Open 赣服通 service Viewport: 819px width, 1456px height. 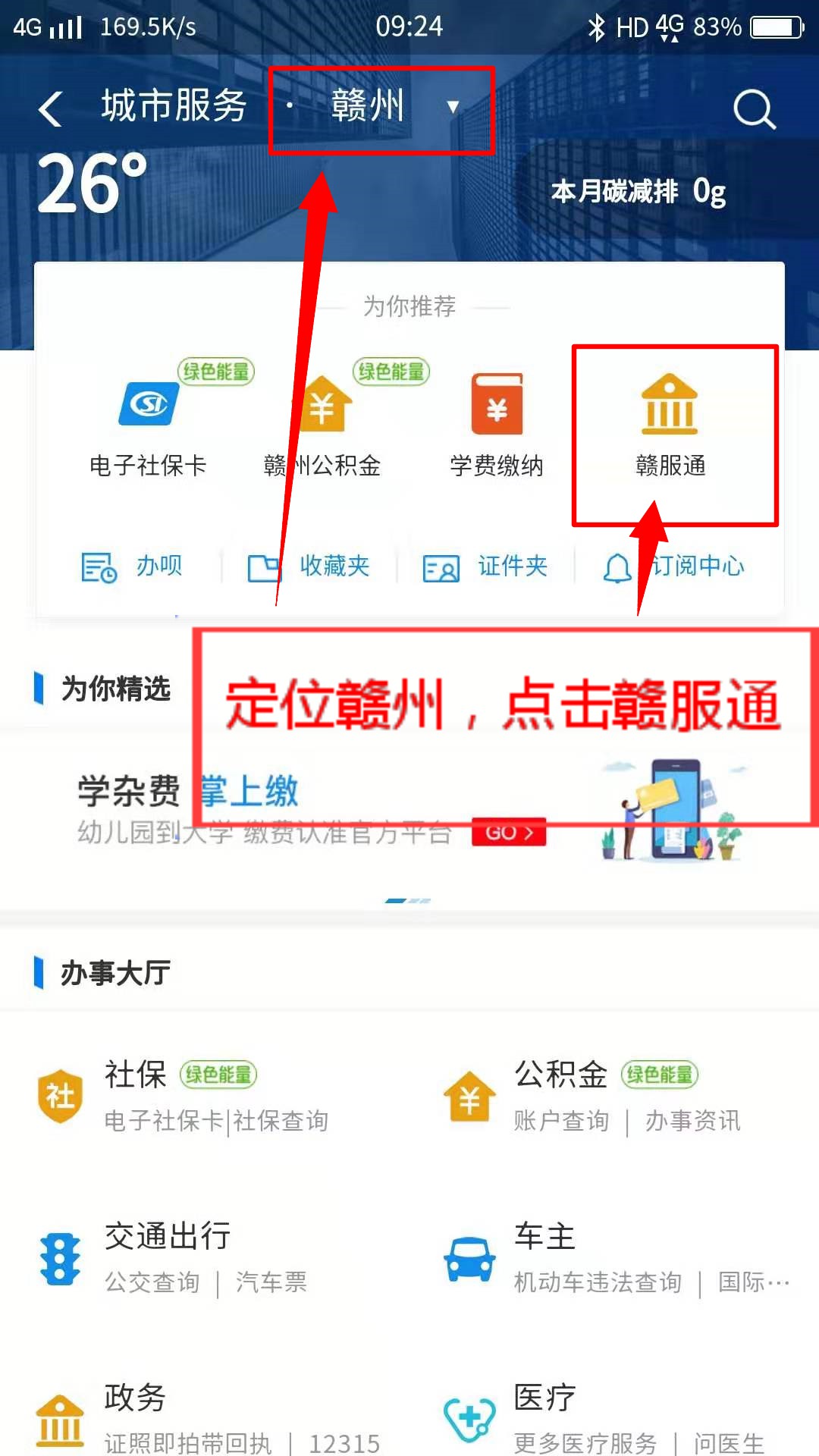[670, 425]
